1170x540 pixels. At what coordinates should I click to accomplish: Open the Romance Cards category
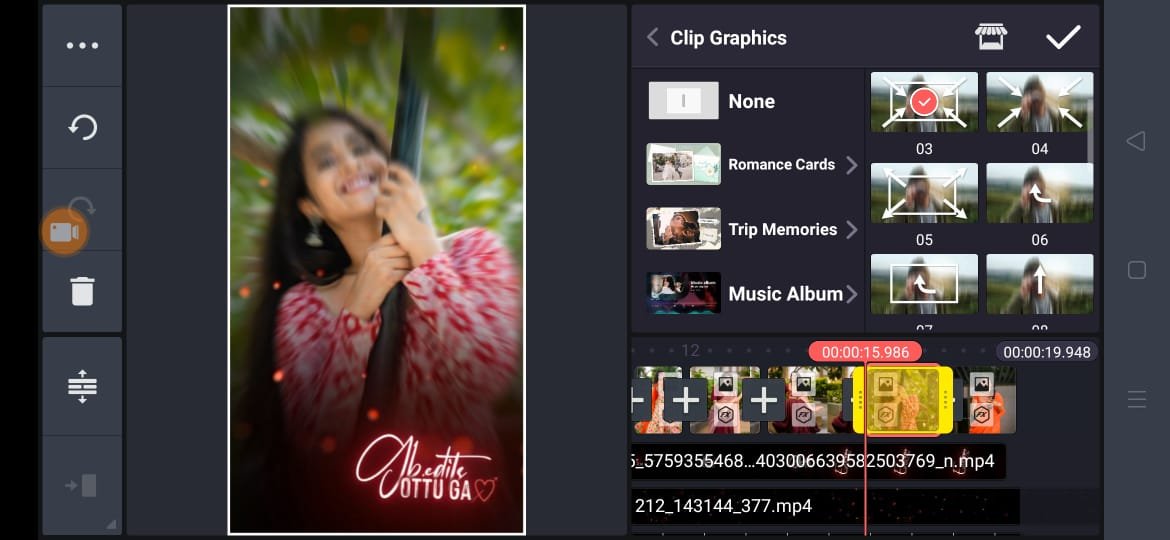tap(752, 165)
